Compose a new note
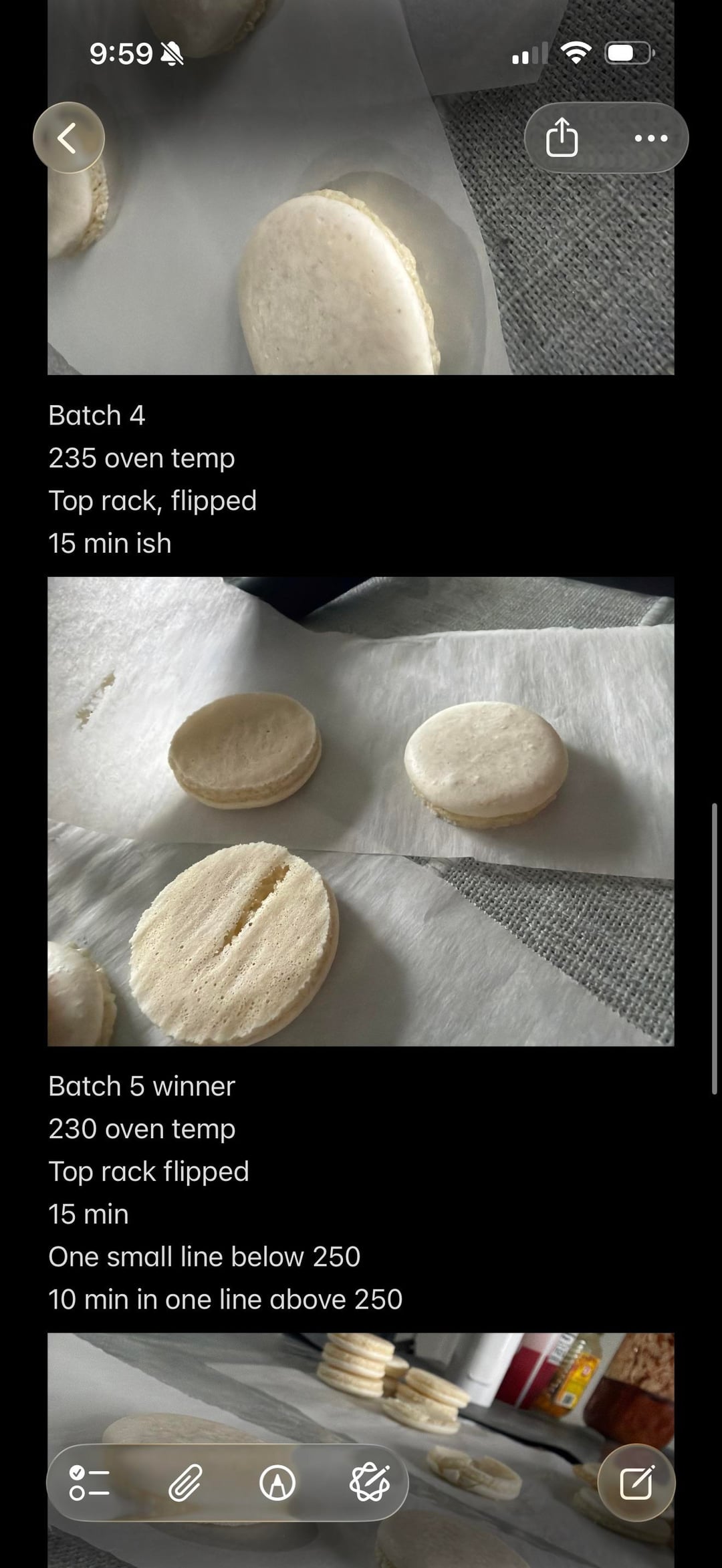This screenshot has width=722, height=1568. 636,1482
